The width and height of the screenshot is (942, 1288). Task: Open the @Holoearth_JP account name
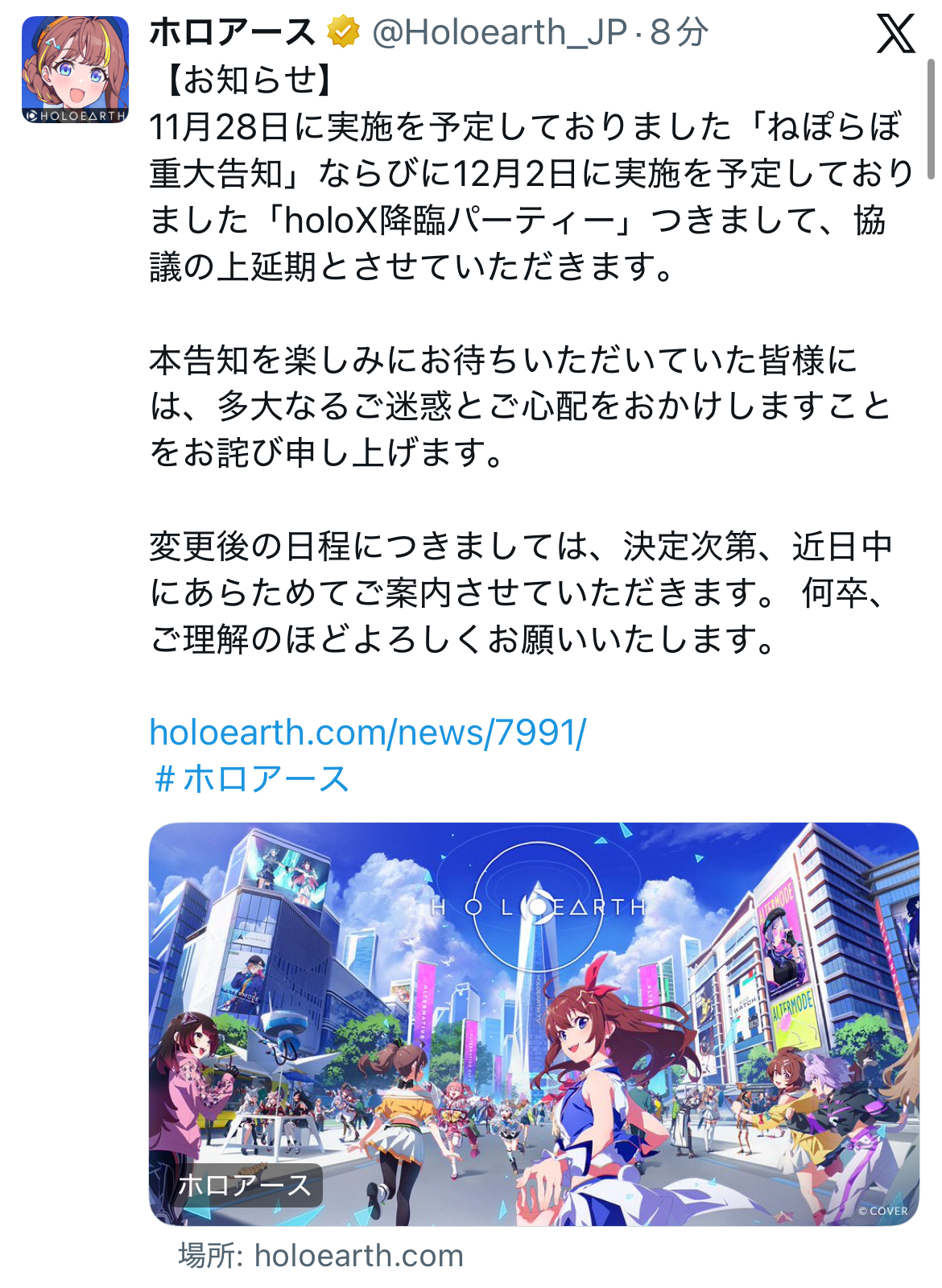click(499, 33)
